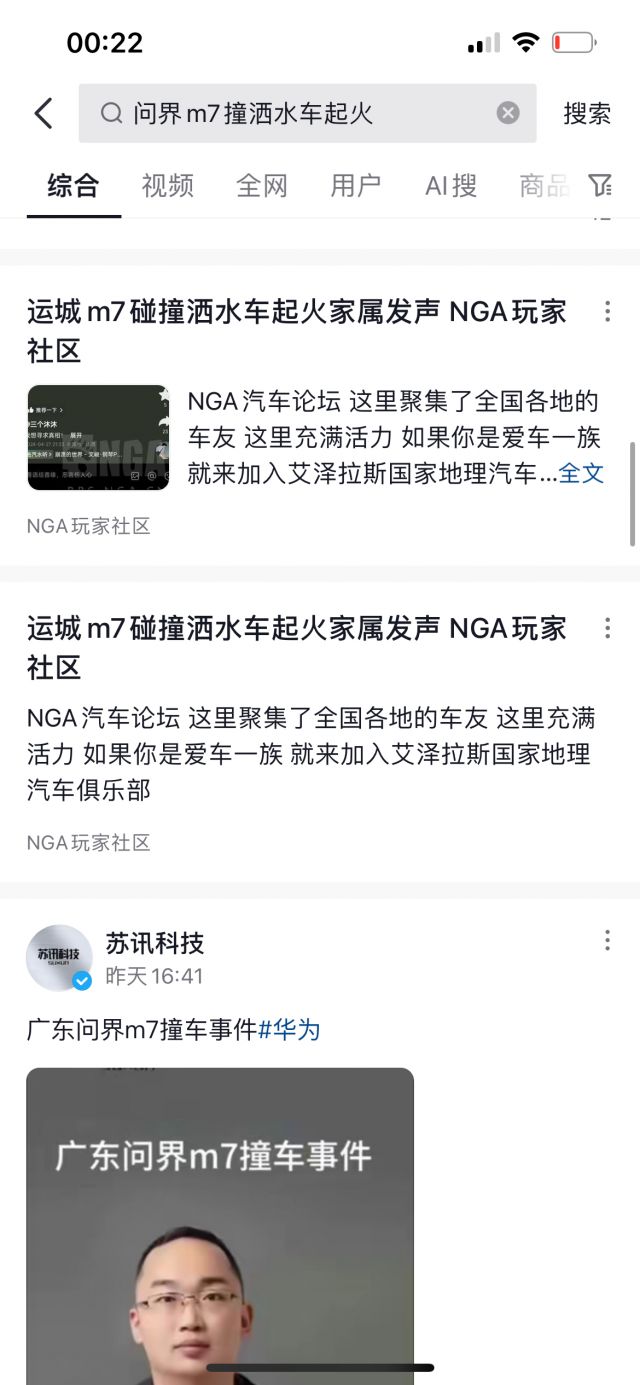Switch to the 用户 tab
The width and height of the screenshot is (640, 1385).
(355, 186)
